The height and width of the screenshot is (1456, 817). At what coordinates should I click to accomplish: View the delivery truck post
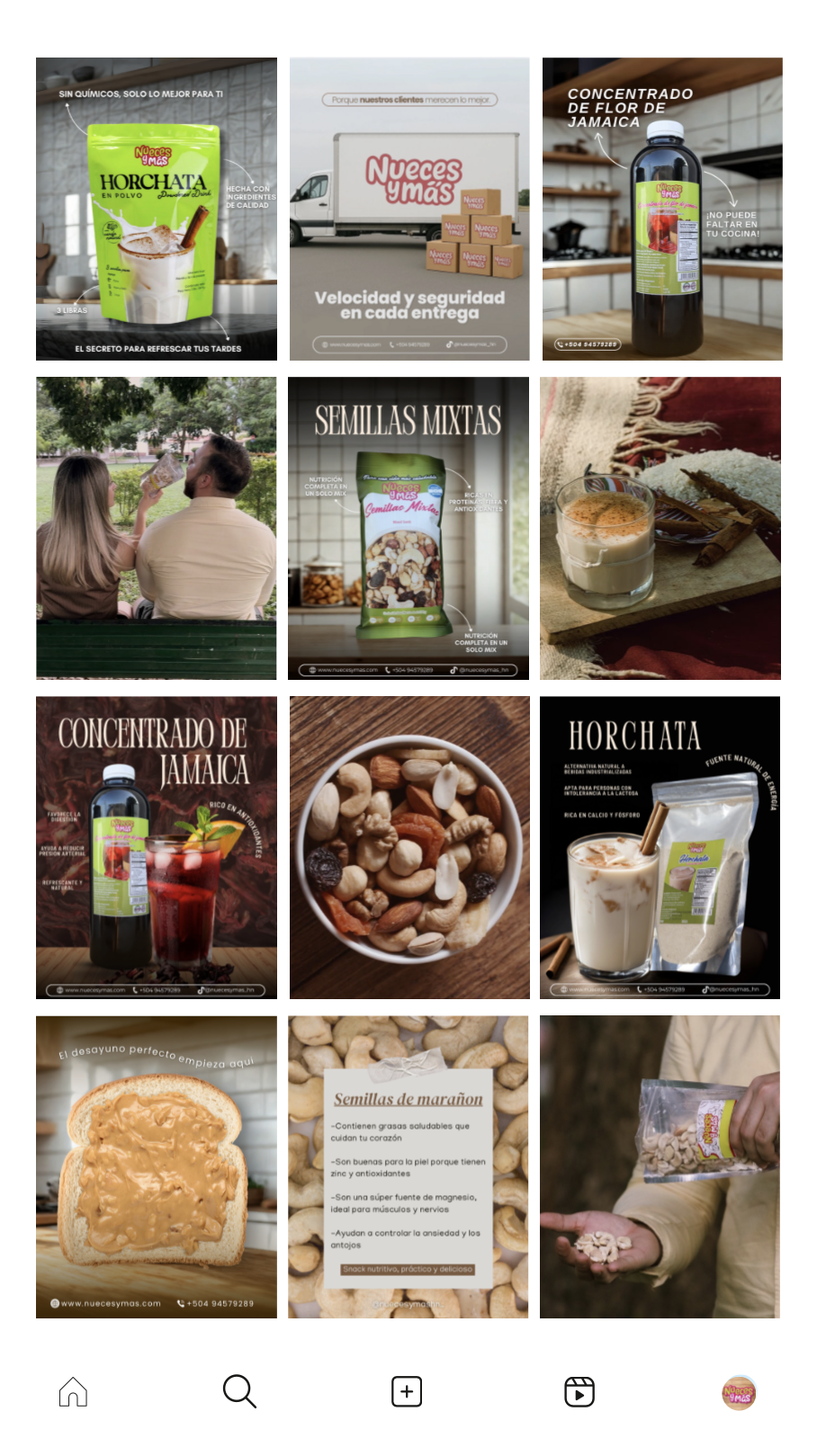click(409, 209)
